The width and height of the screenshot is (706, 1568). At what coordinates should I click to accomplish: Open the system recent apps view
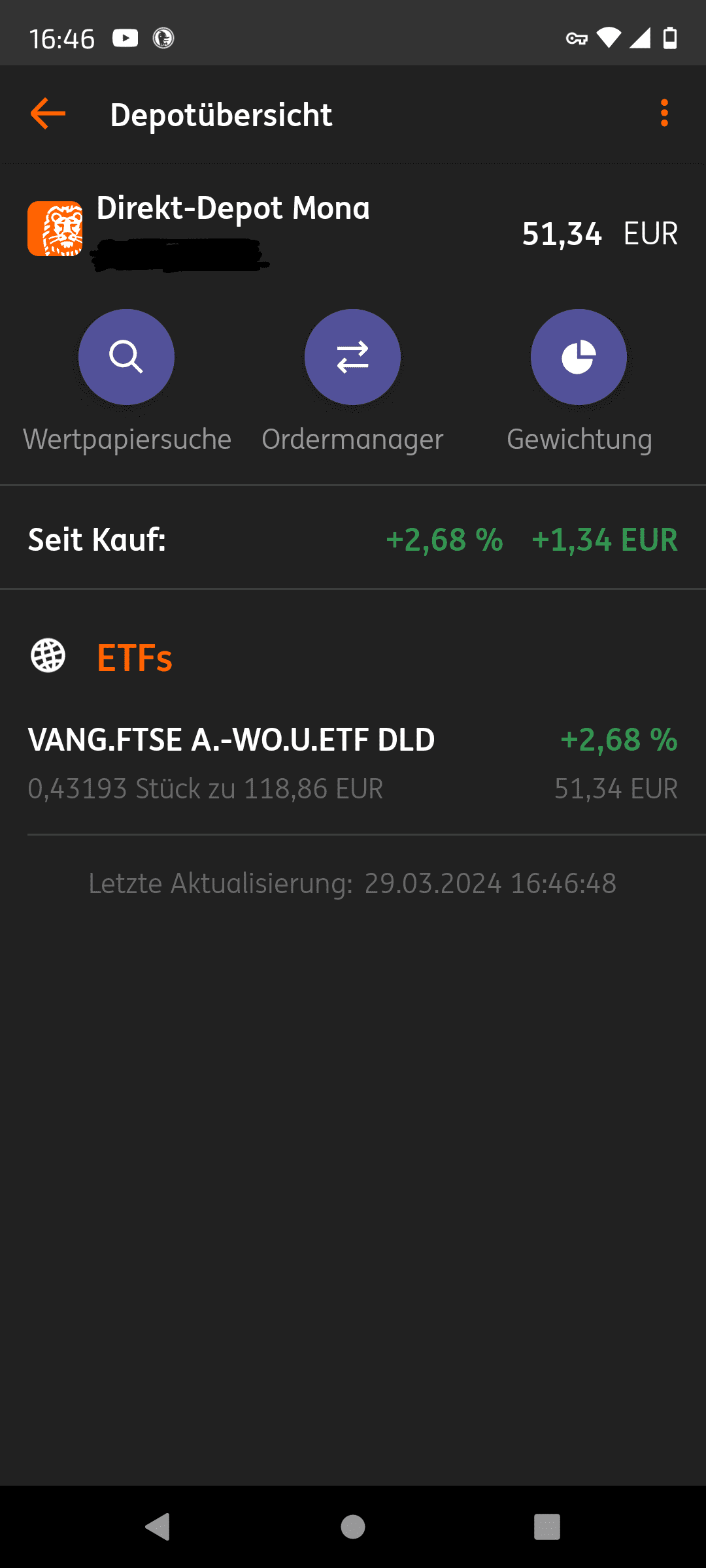(547, 1527)
